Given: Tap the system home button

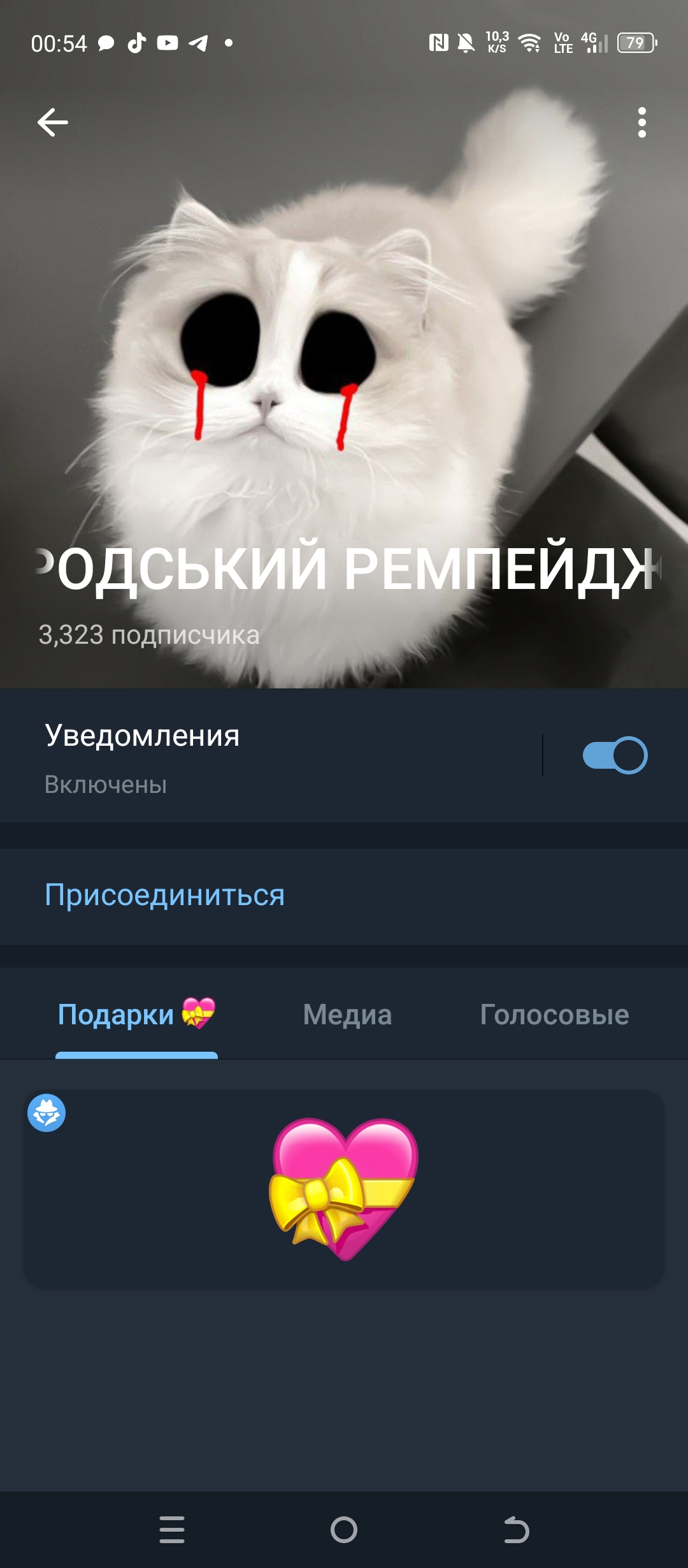Looking at the screenshot, I should (x=344, y=1529).
